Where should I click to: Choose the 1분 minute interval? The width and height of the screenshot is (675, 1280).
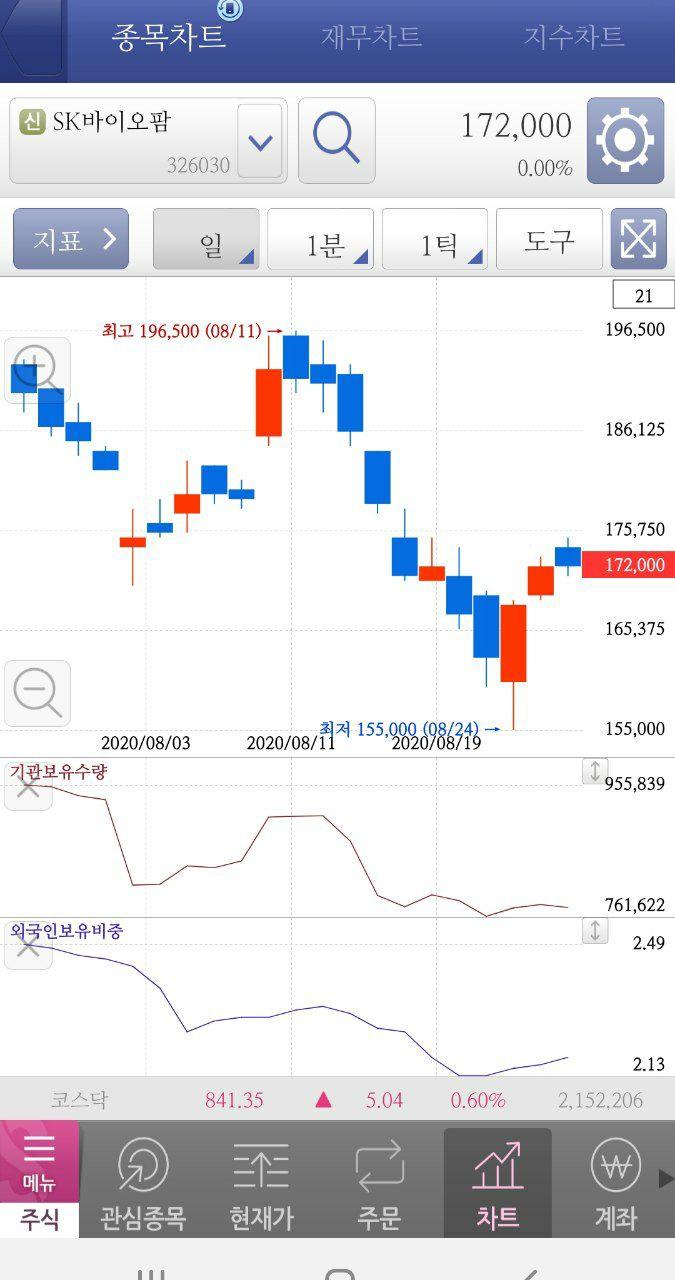click(x=320, y=239)
